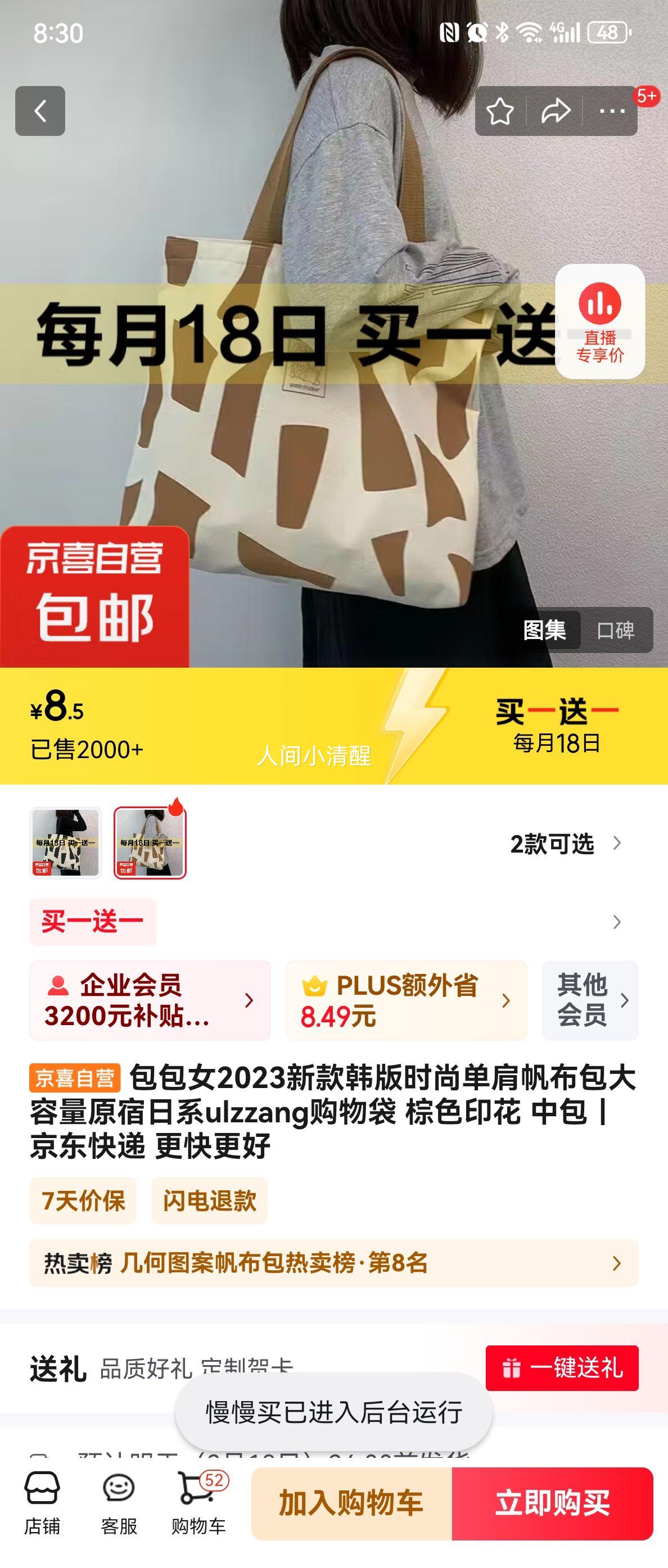
Task: Toggle the star to favorite this product
Action: [500, 111]
